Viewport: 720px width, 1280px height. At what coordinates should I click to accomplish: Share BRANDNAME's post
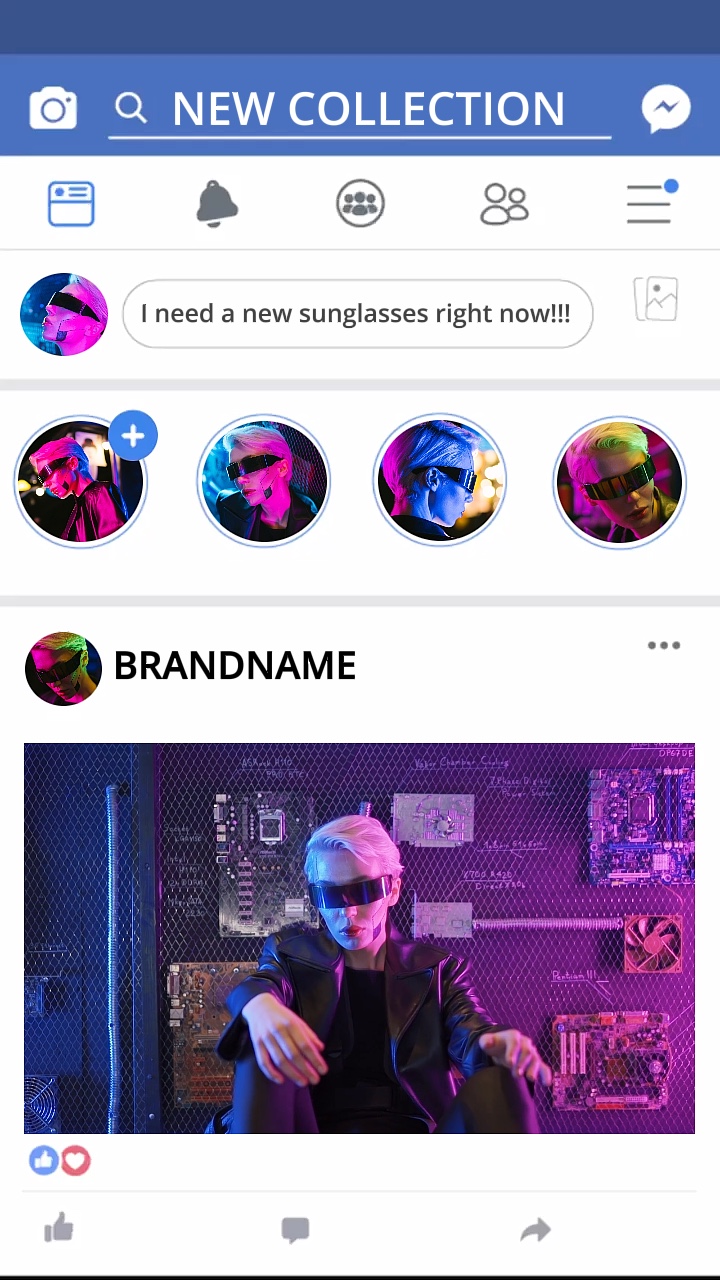point(536,1230)
